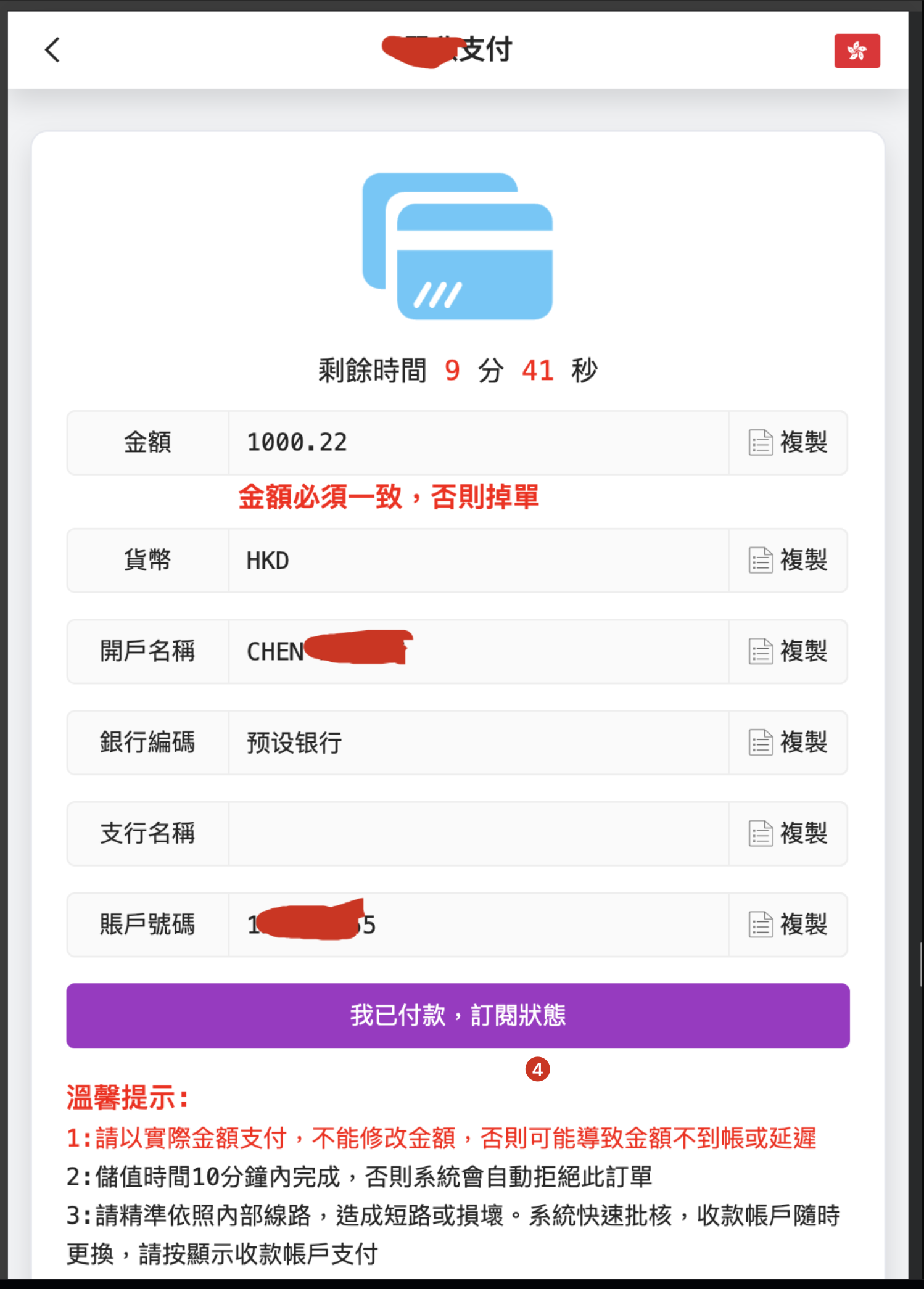Copy the HKD currency value

click(x=788, y=560)
